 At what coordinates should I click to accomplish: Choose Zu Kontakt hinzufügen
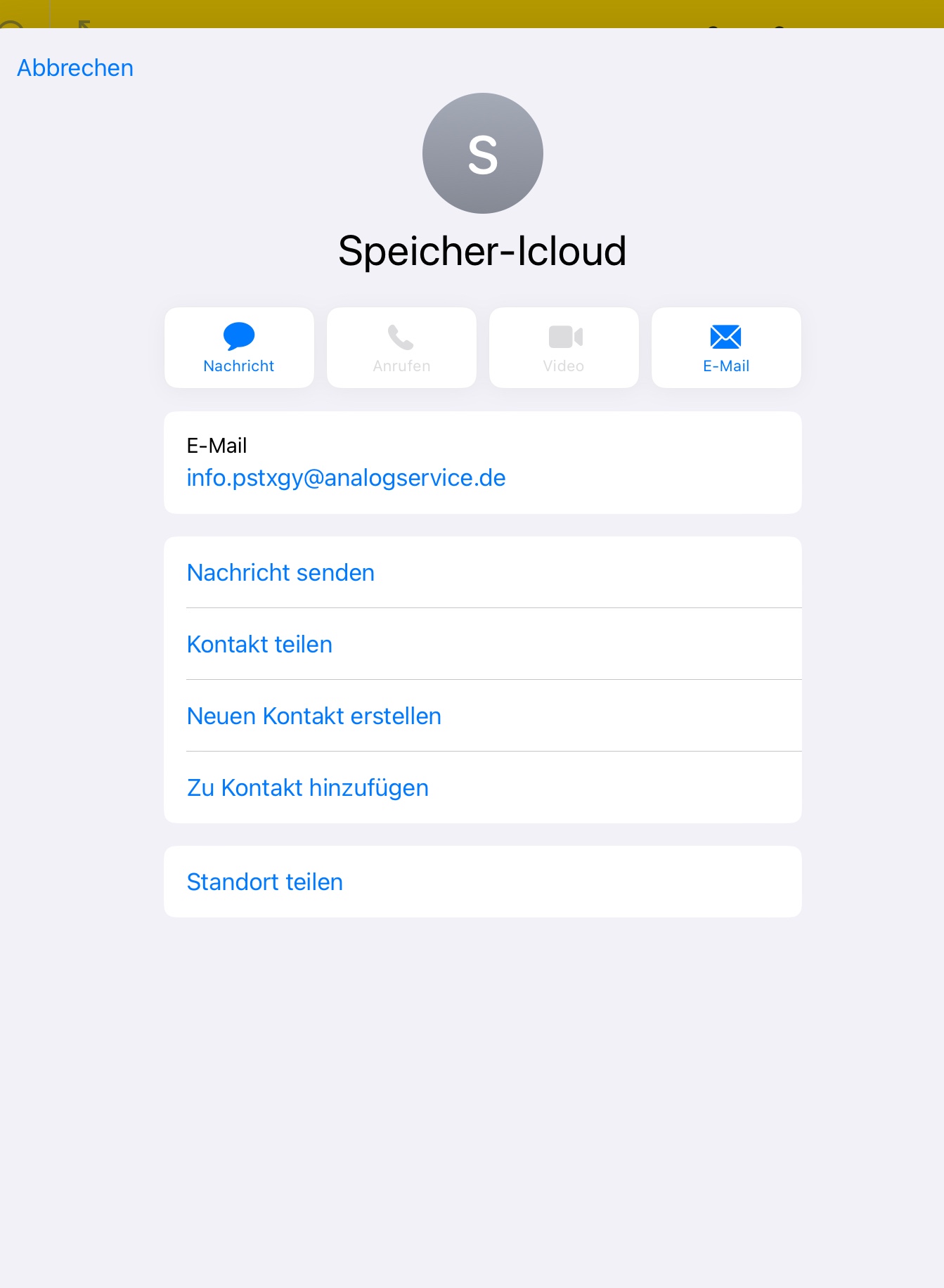pyautogui.click(x=307, y=788)
